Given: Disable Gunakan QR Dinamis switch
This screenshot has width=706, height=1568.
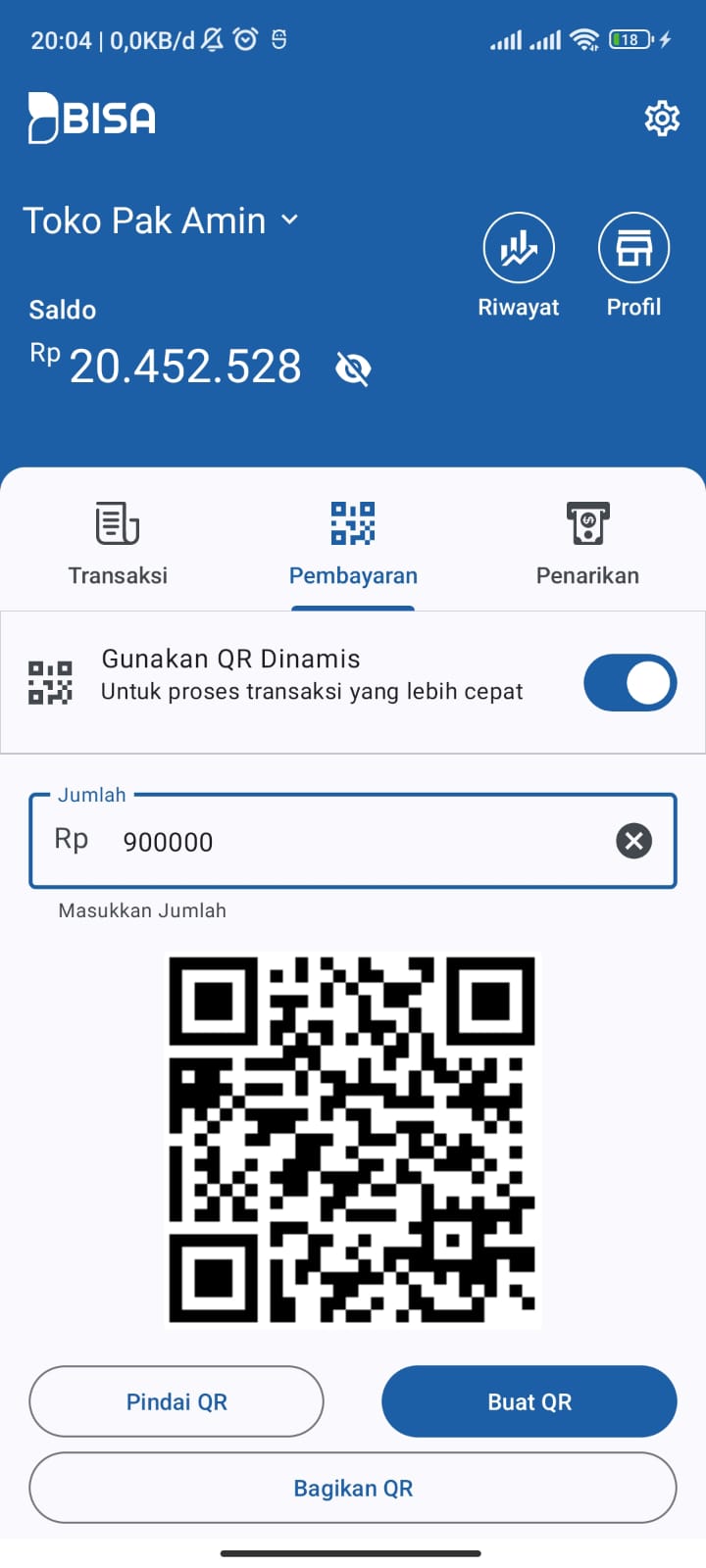Looking at the screenshot, I should click(x=630, y=683).
